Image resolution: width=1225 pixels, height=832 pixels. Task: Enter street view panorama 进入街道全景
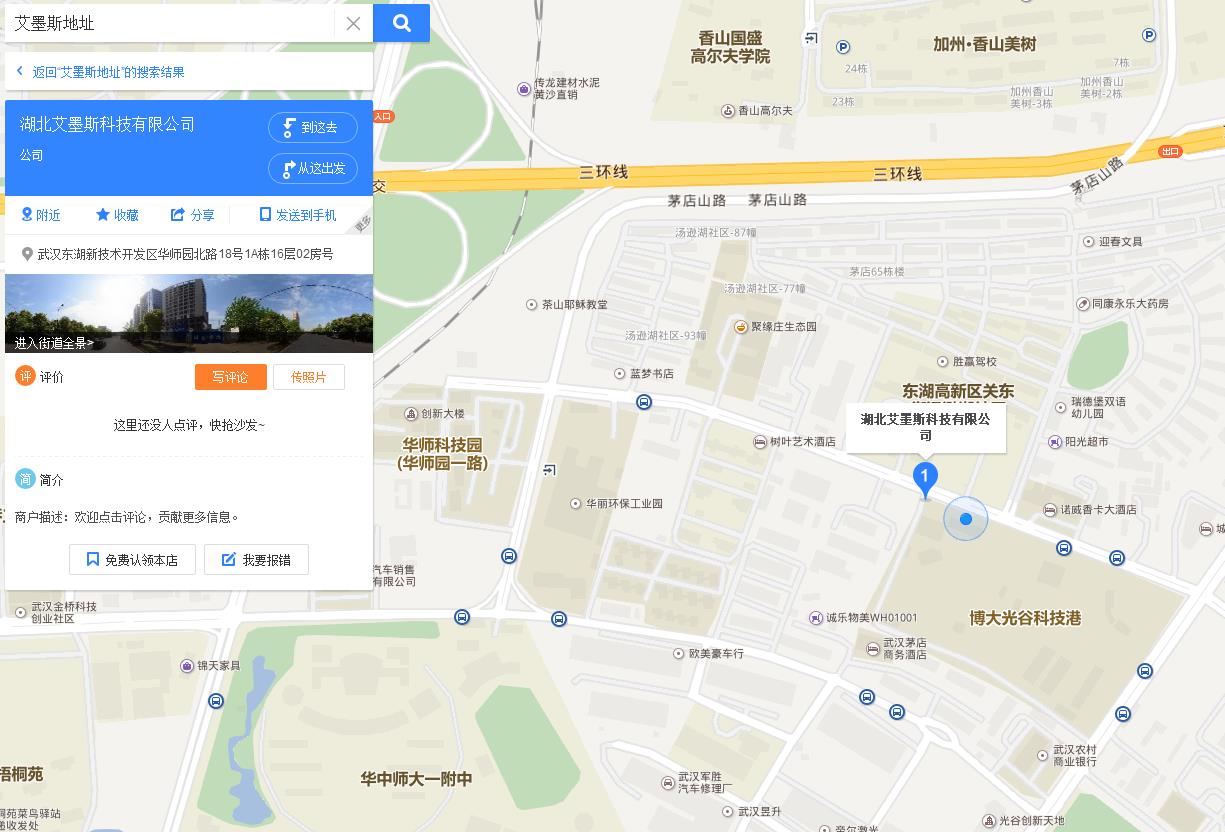[x=55, y=343]
